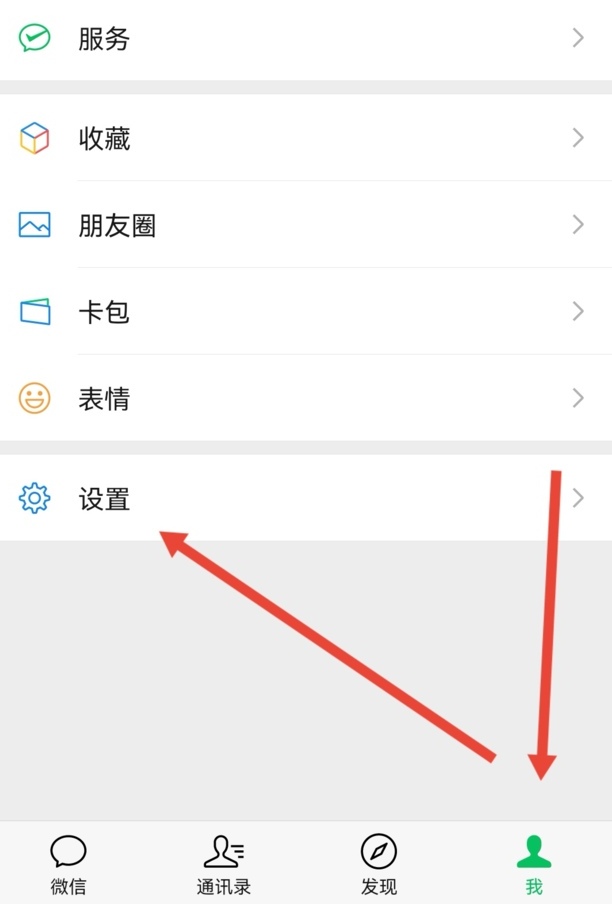
Task: Switch to the 通讯录 tab
Action: pos(224,864)
